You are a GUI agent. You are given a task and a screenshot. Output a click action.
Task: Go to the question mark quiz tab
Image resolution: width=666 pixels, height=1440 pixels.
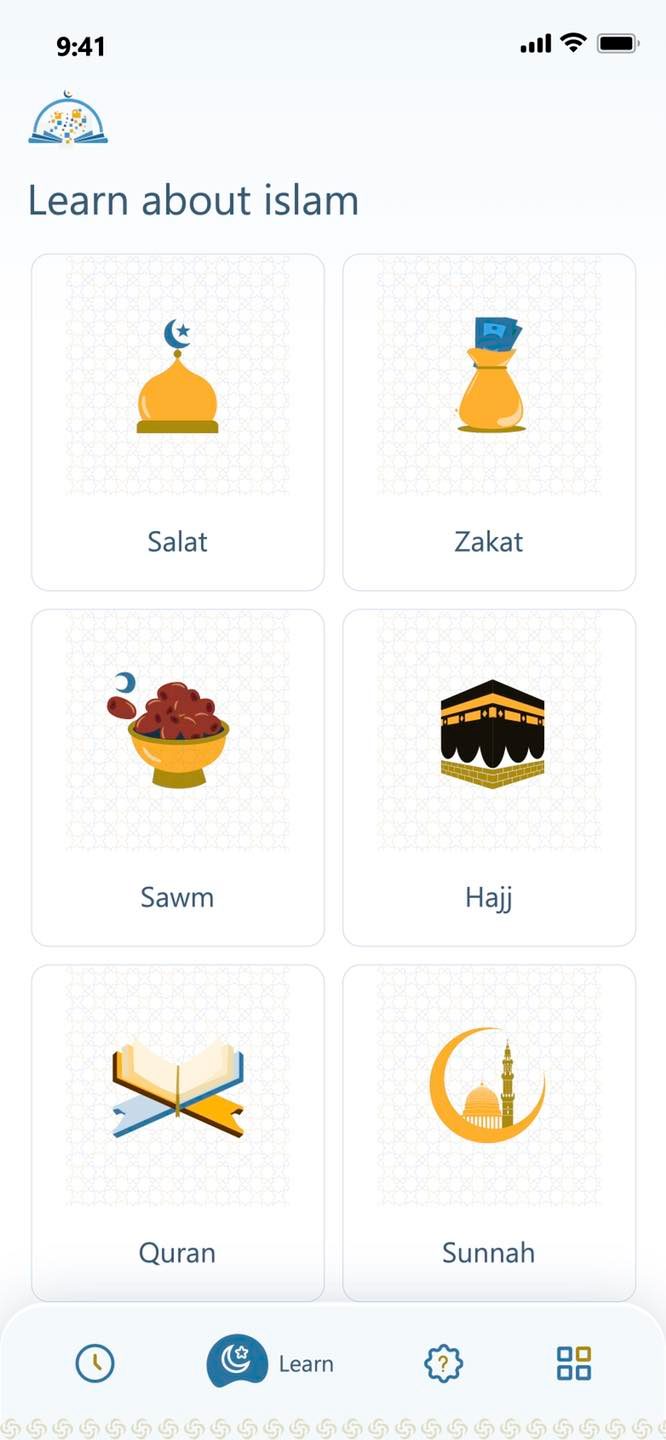[444, 1362]
